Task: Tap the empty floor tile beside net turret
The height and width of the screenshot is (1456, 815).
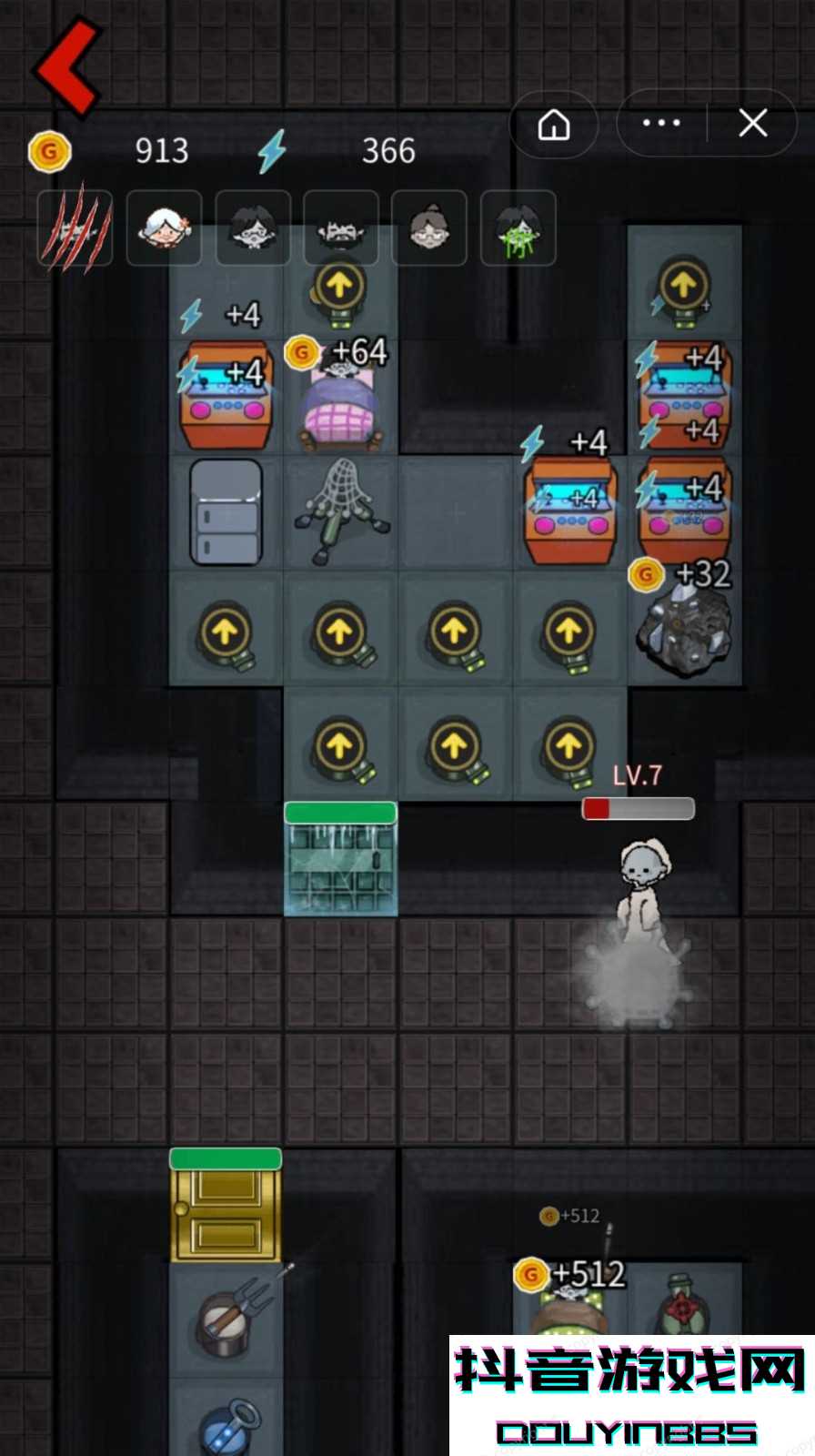Action: 456,513
